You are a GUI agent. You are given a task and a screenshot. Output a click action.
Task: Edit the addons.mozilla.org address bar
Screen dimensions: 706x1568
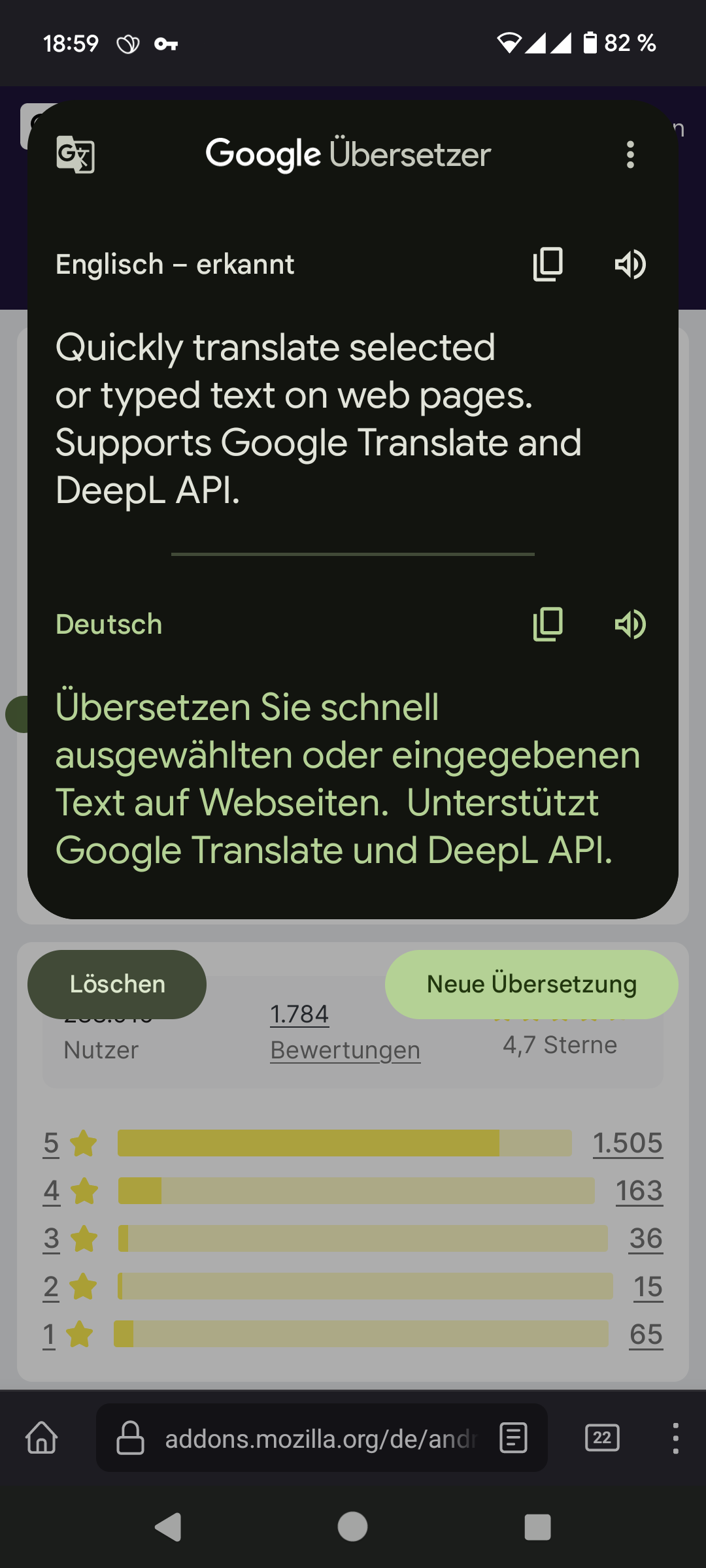pyautogui.click(x=320, y=1439)
